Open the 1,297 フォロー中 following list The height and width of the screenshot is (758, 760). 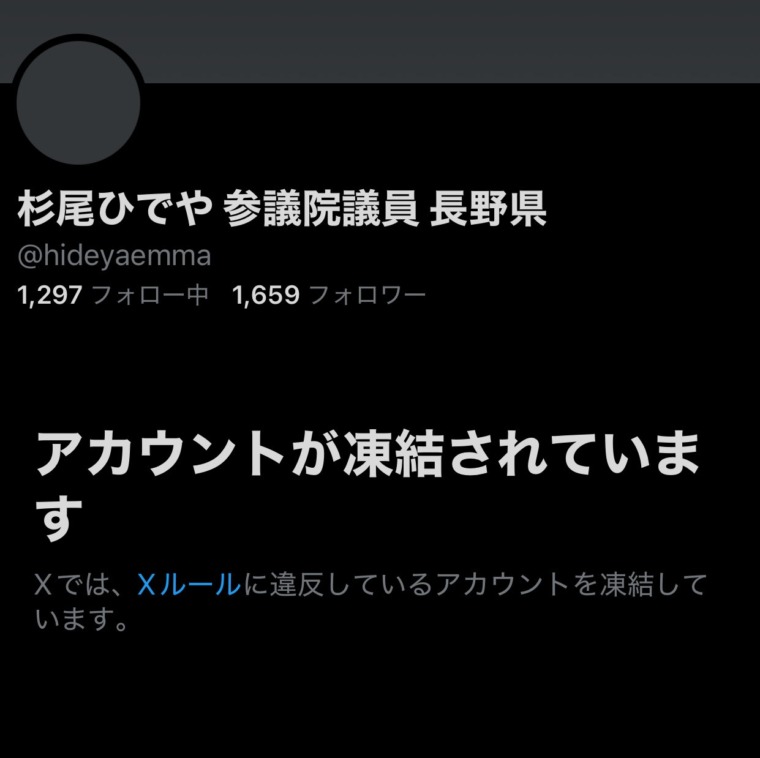tap(113, 295)
